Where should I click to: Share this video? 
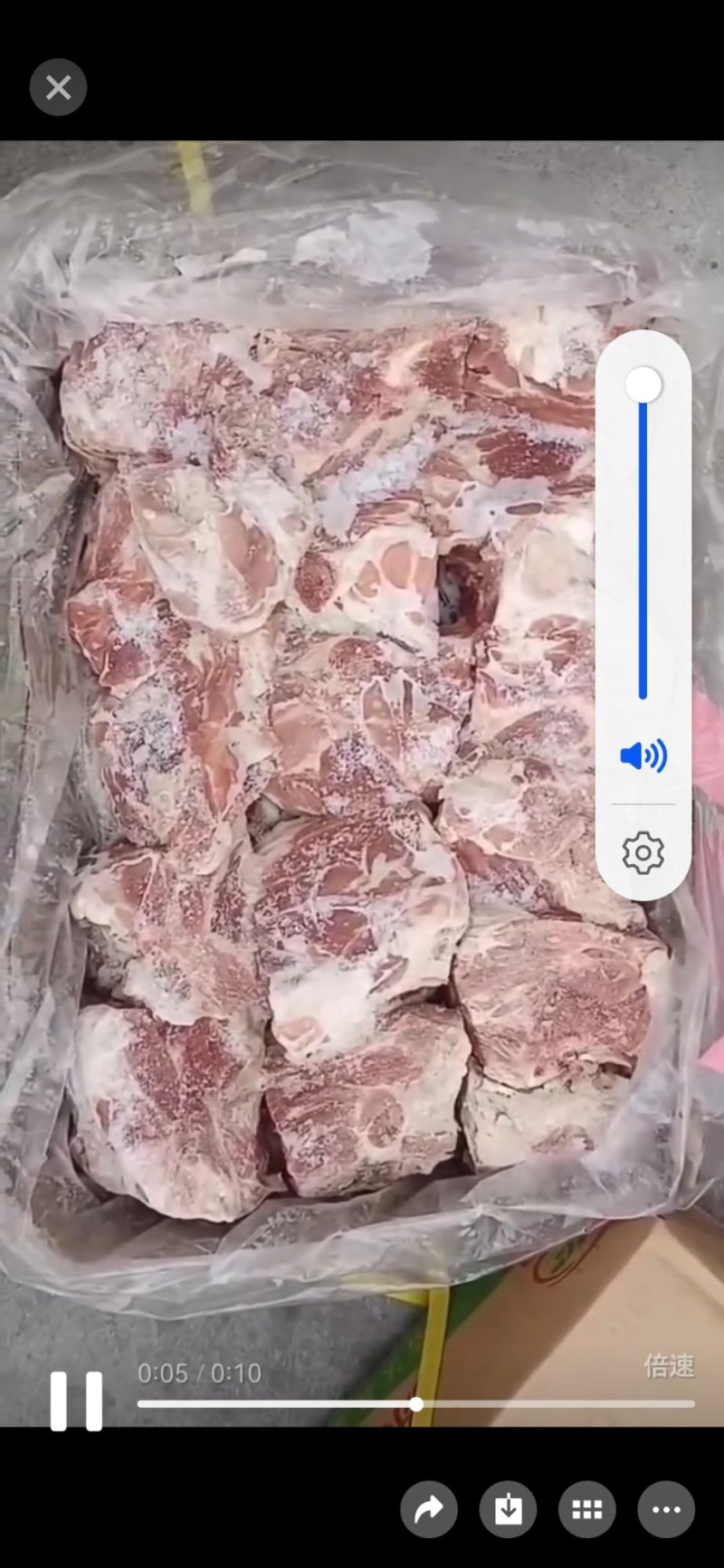(x=429, y=1508)
